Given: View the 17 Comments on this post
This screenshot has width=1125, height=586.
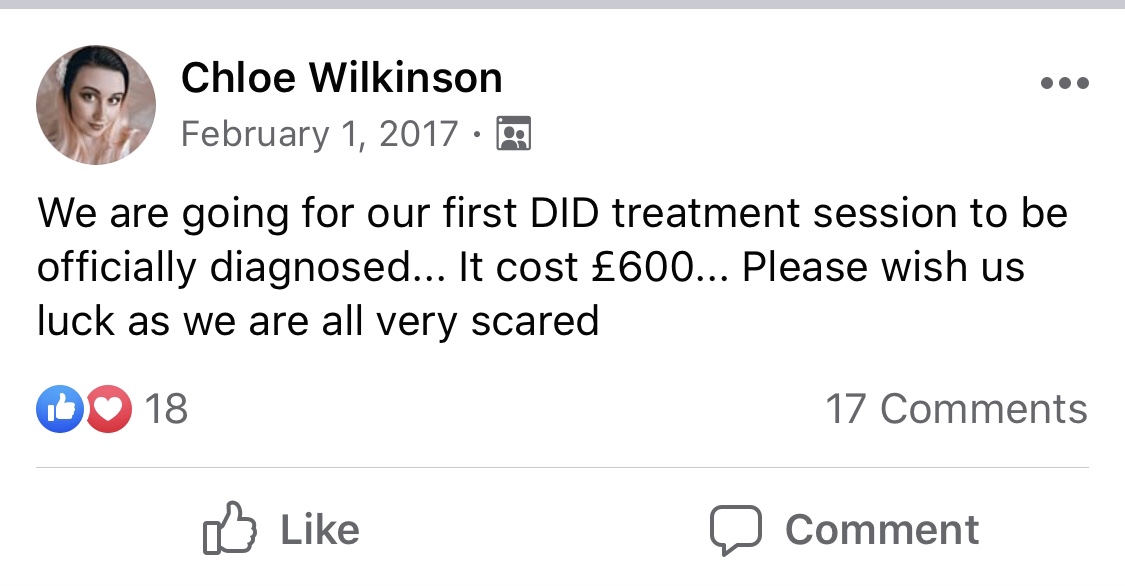Looking at the screenshot, I should pyautogui.click(x=956, y=409).
